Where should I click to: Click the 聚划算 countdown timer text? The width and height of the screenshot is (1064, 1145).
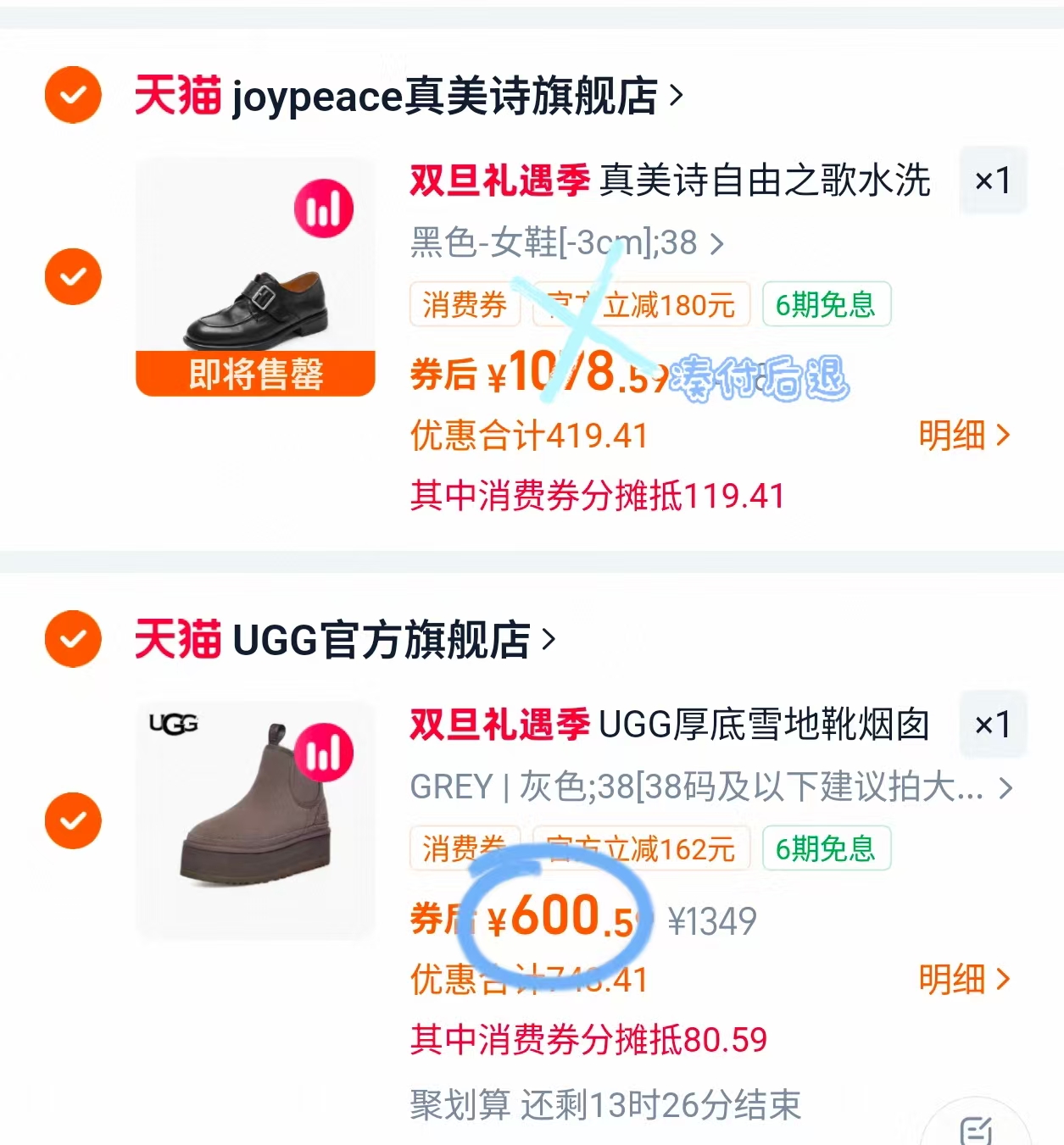(x=606, y=1100)
